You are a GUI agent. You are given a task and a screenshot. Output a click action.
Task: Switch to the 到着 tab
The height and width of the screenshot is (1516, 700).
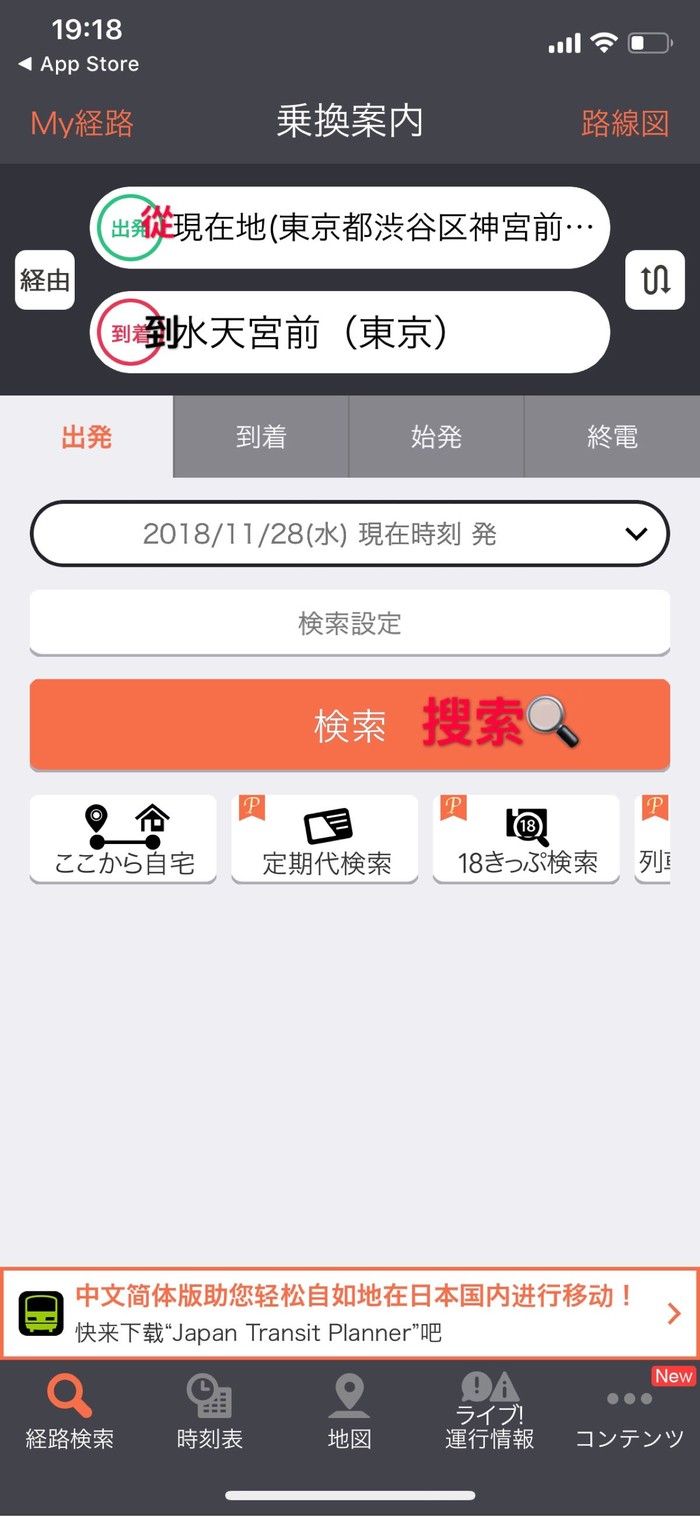point(261,437)
